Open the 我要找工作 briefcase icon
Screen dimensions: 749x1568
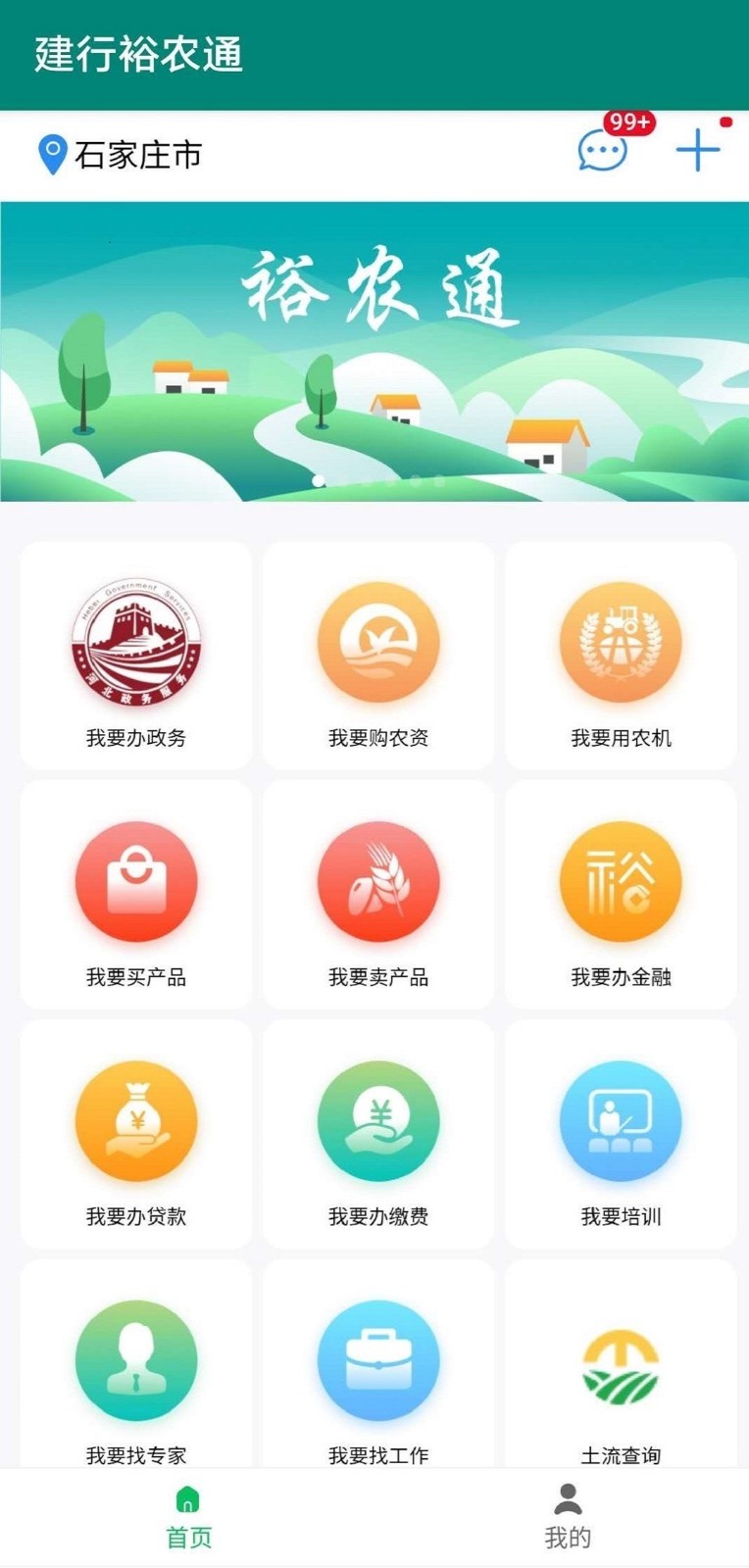coord(378,1360)
